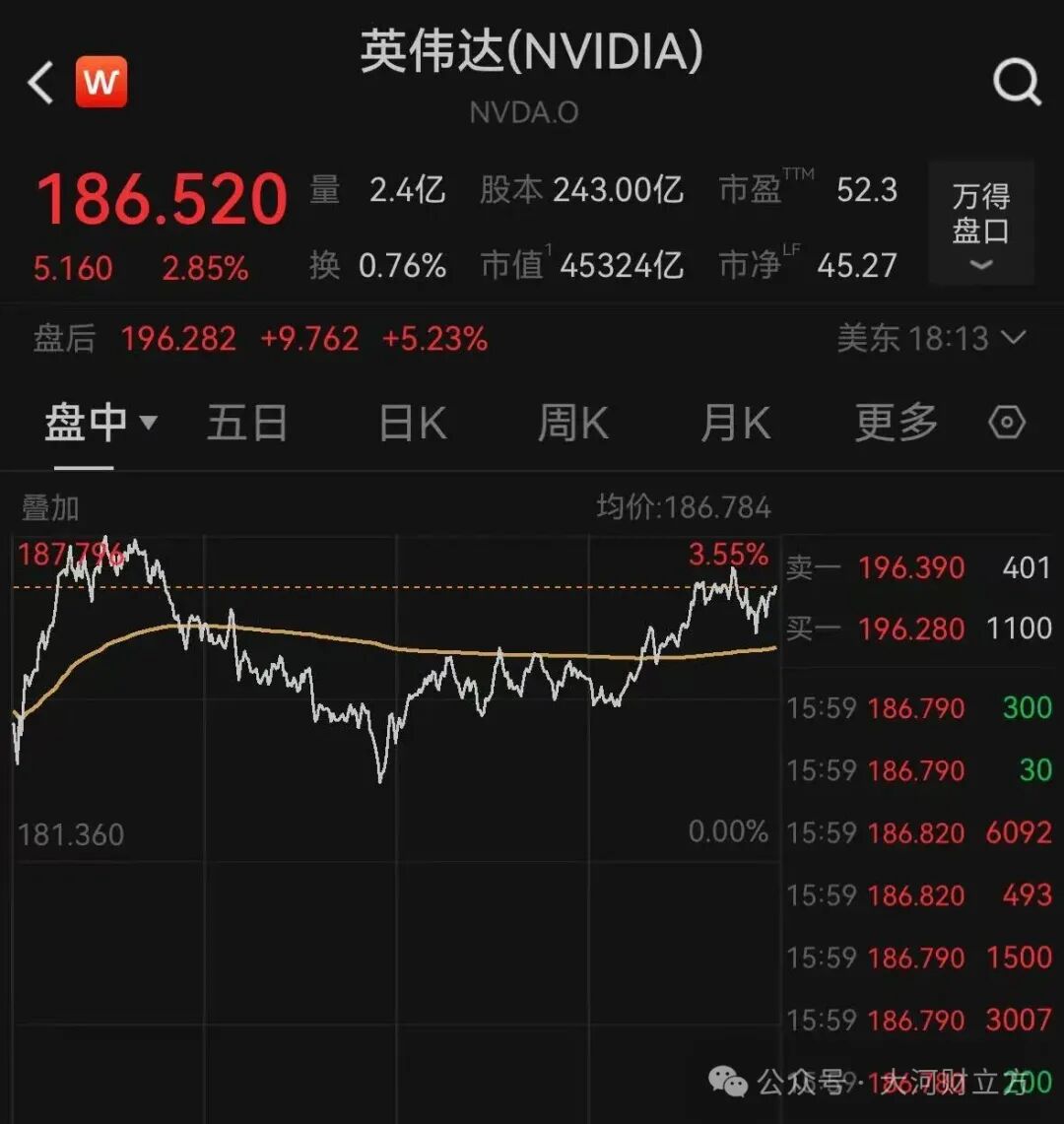Viewport: 1064px width, 1124px height.
Task: Open chart settings hexagon icon
Action: click(x=1006, y=424)
